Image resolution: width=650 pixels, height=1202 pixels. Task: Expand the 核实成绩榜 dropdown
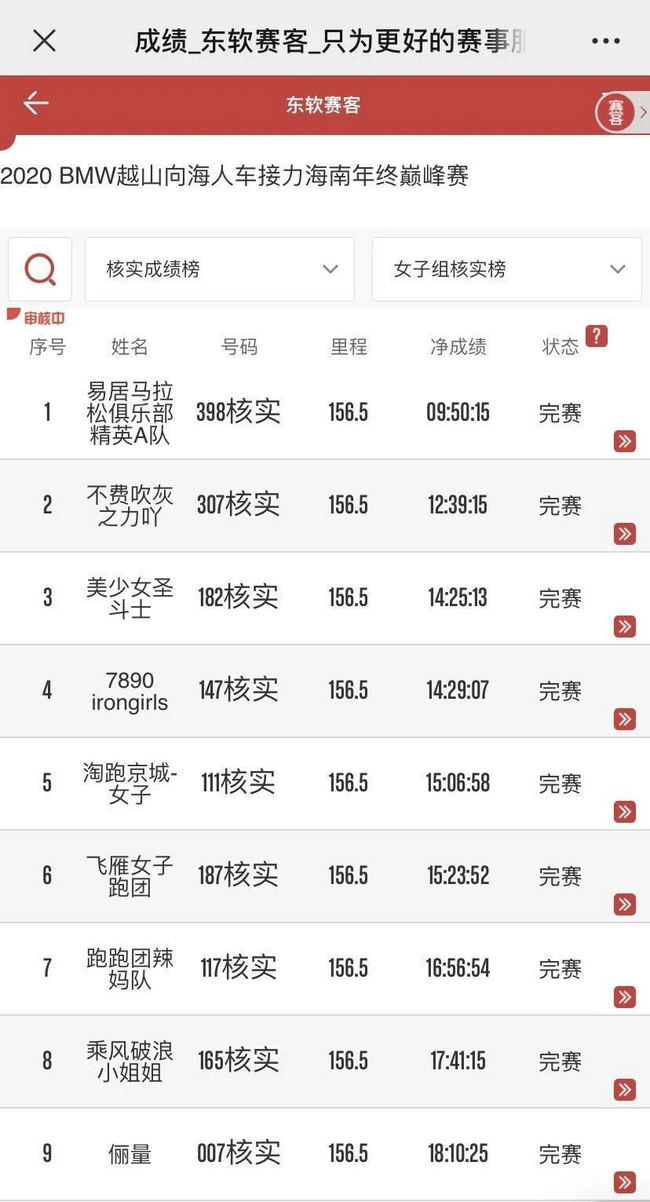(220, 269)
